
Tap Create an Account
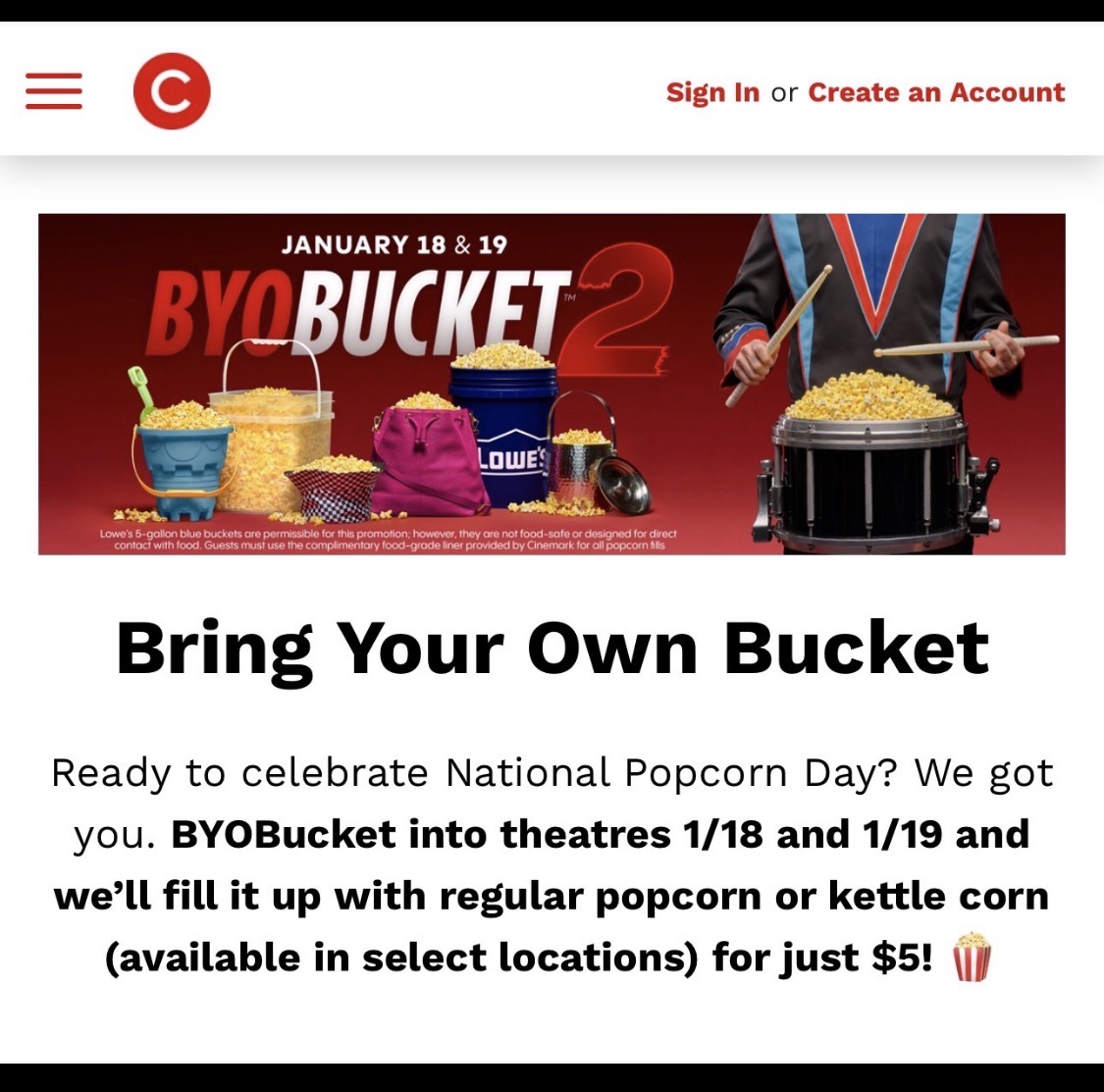coord(936,92)
